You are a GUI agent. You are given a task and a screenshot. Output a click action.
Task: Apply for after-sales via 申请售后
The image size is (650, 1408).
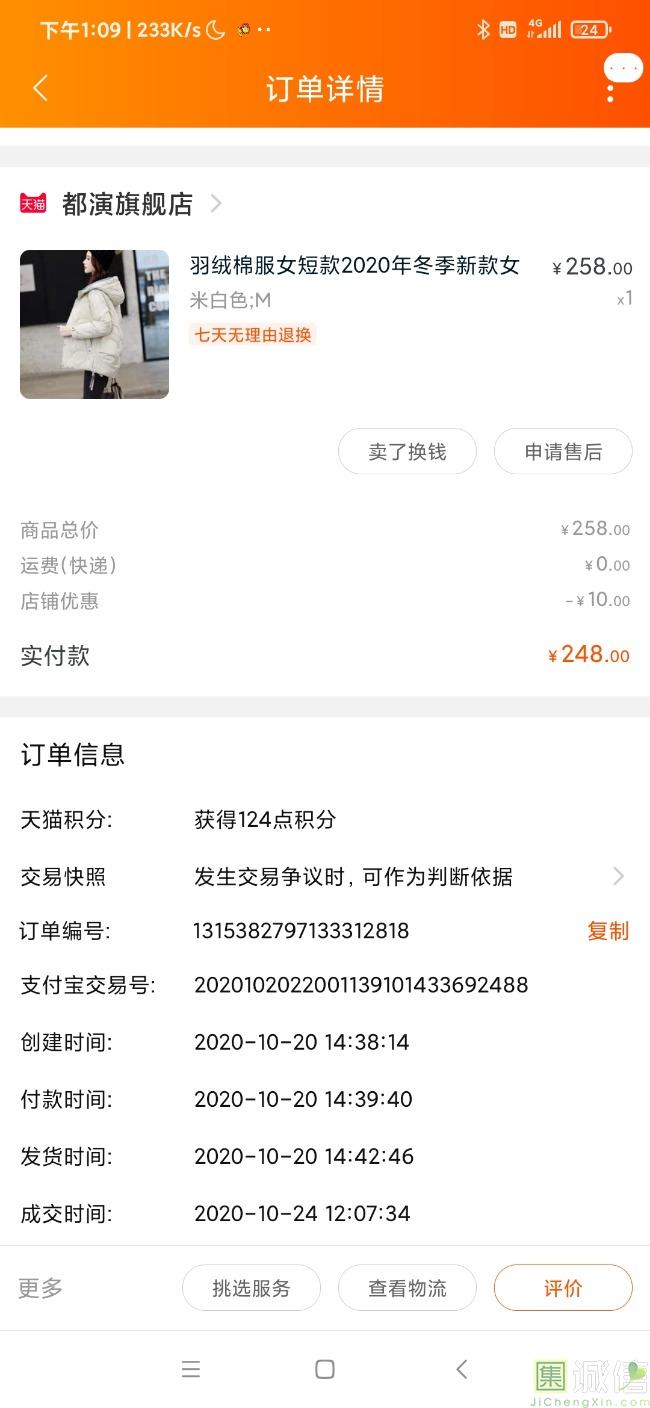tap(563, 452)
